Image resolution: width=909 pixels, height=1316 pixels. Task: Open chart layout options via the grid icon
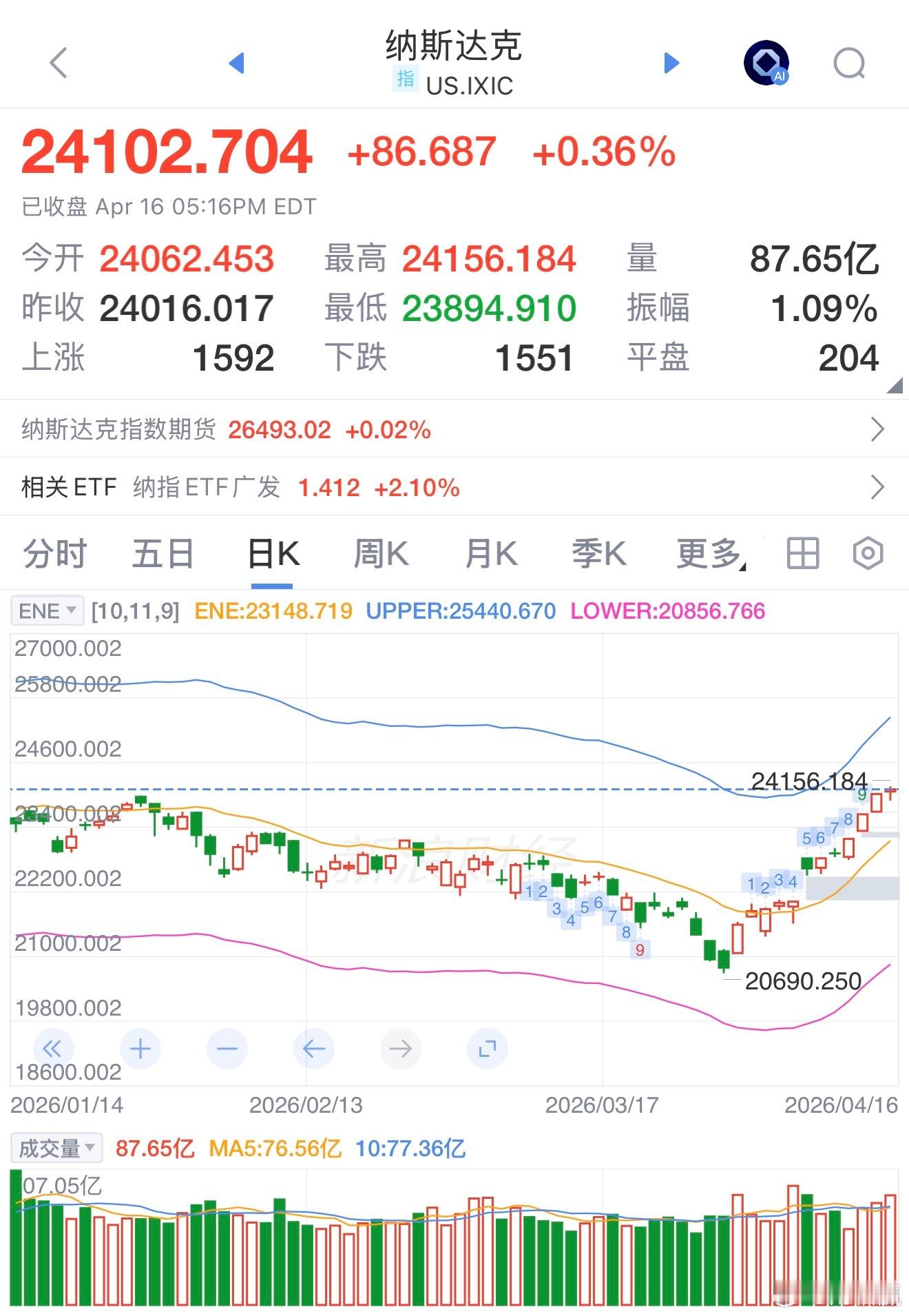pos(803,553)
